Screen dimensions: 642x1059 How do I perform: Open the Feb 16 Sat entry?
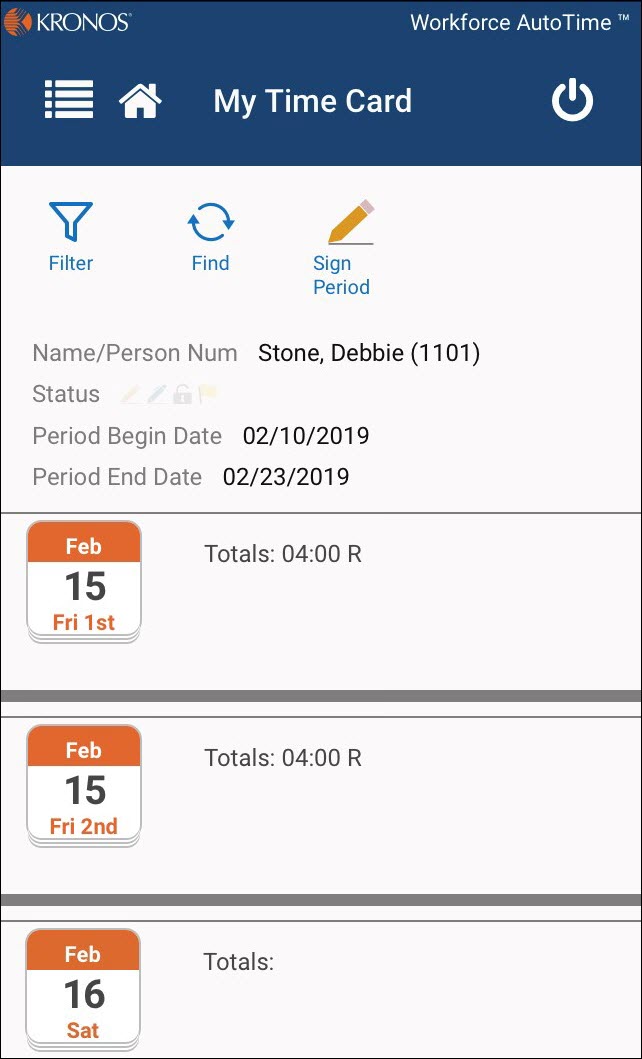(x=84, y=990)
